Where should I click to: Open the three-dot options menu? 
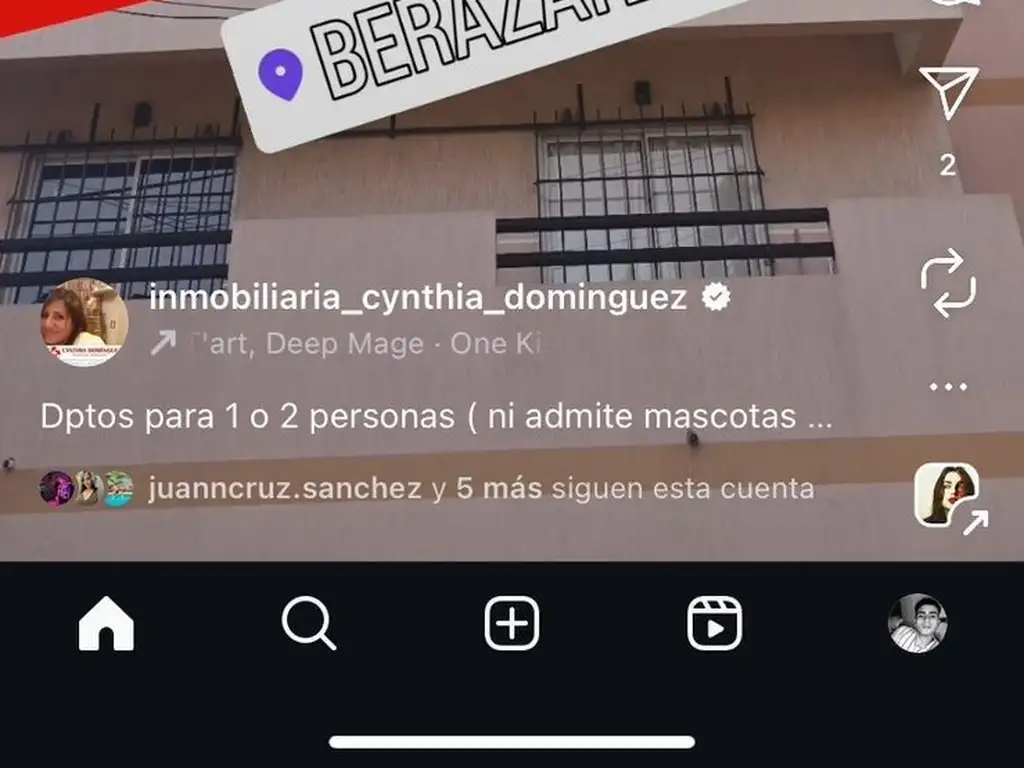click(947, 387)
